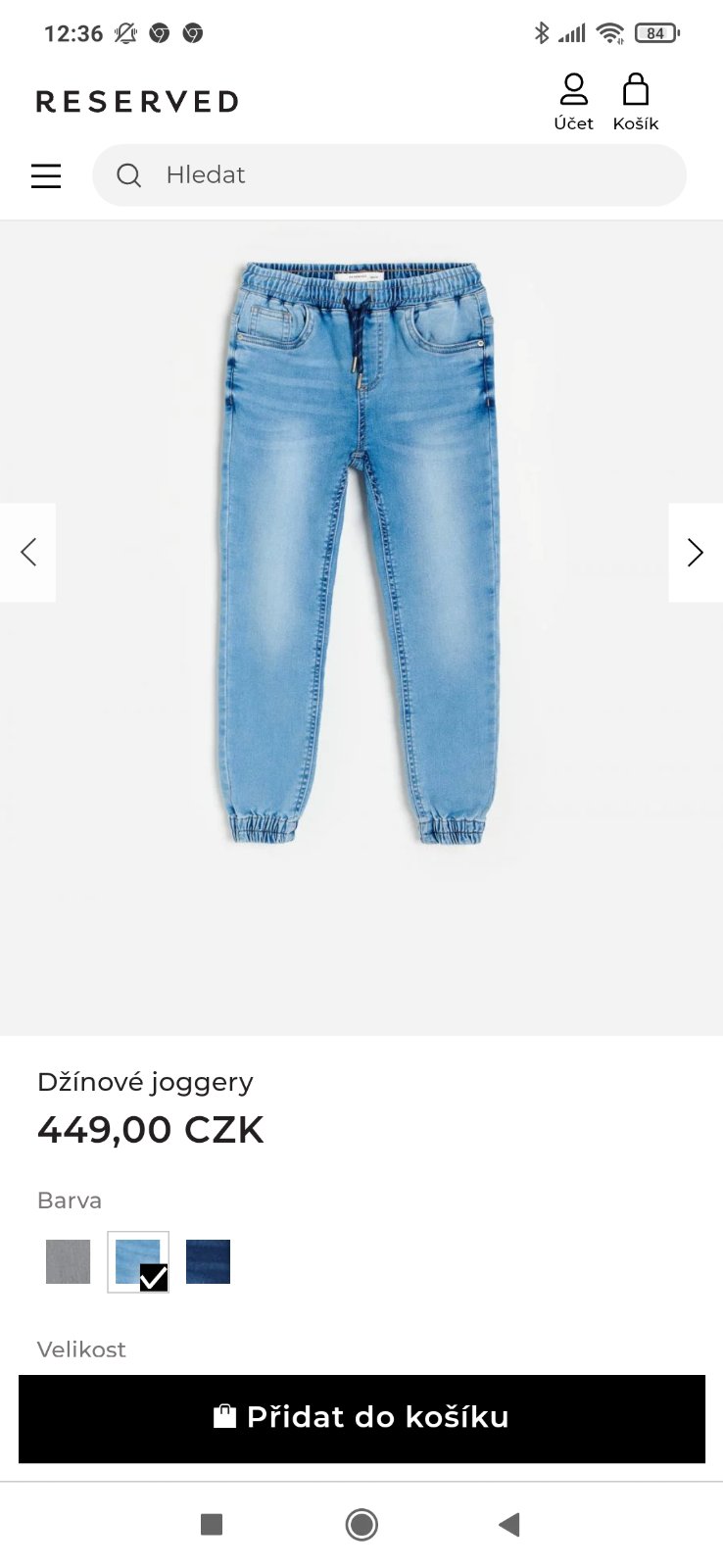Choose the dark blue color swatch
This screenshot has width=723, height=1568.
point(208,1261)
